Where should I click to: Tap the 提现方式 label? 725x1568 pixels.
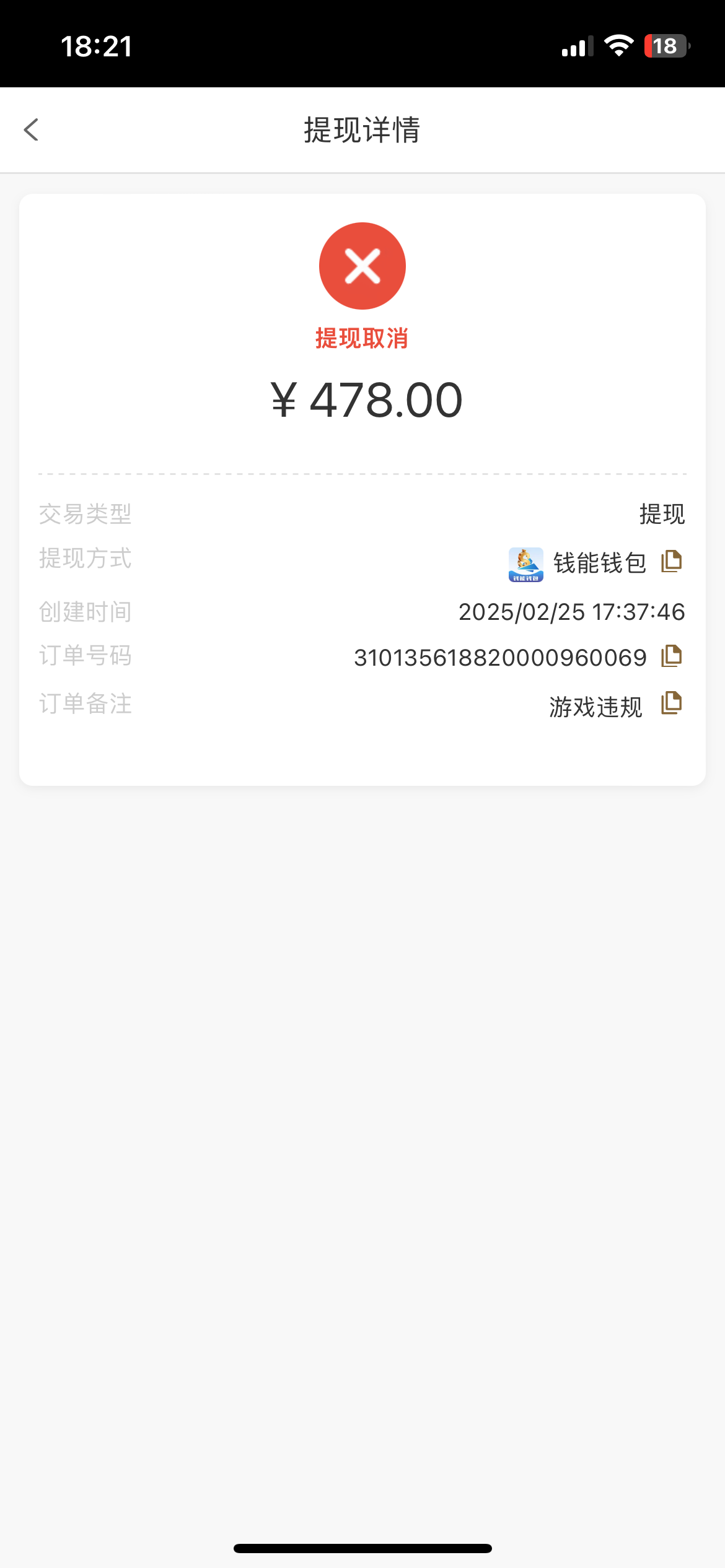(85, 559)
